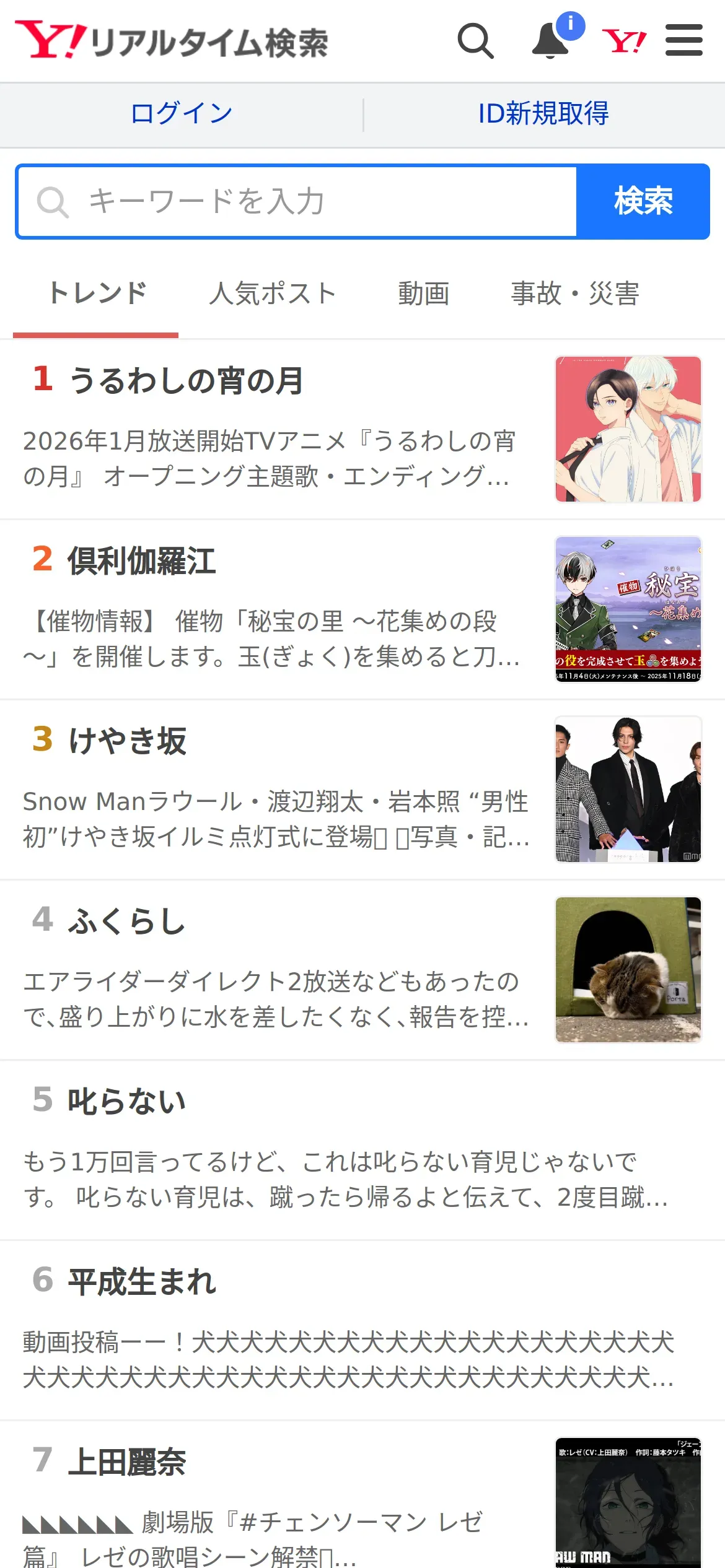Open trend 4 ふくらし
Viewport: 725px width, 1568px height.
(127, 921)
